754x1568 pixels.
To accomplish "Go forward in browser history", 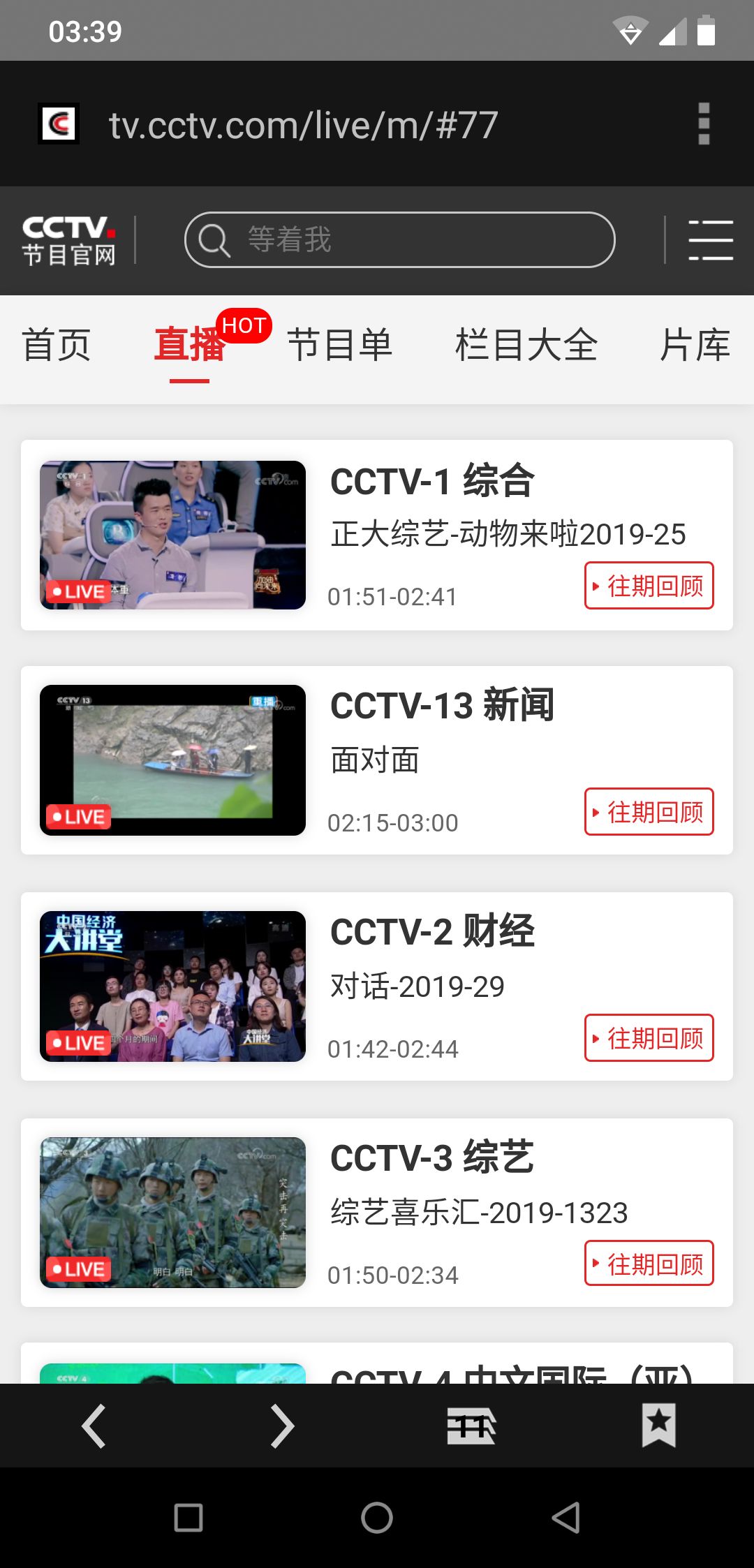I will [282, 1426].
